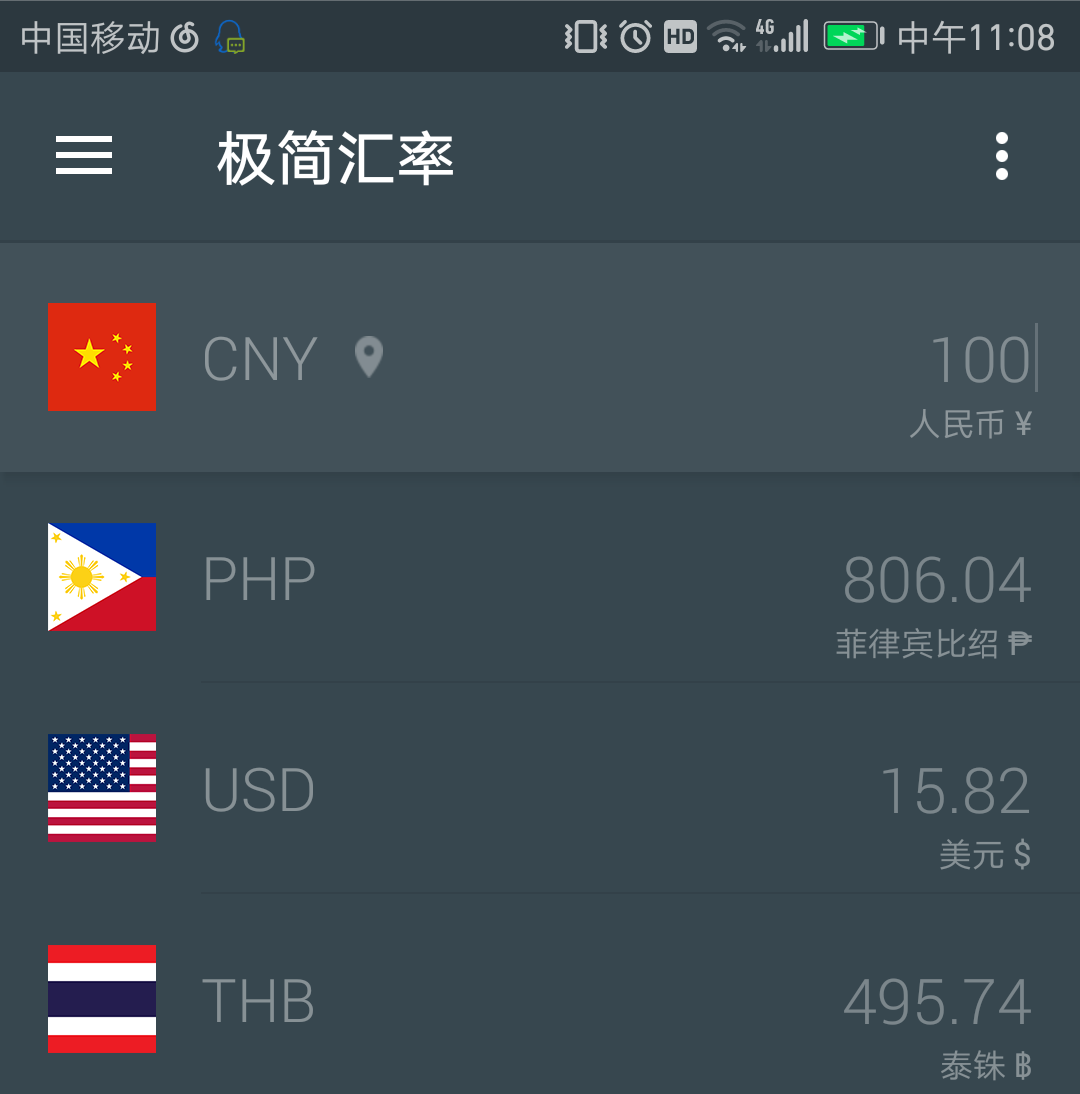Tap the Thailand flag icon

(x=101, y=1000)
